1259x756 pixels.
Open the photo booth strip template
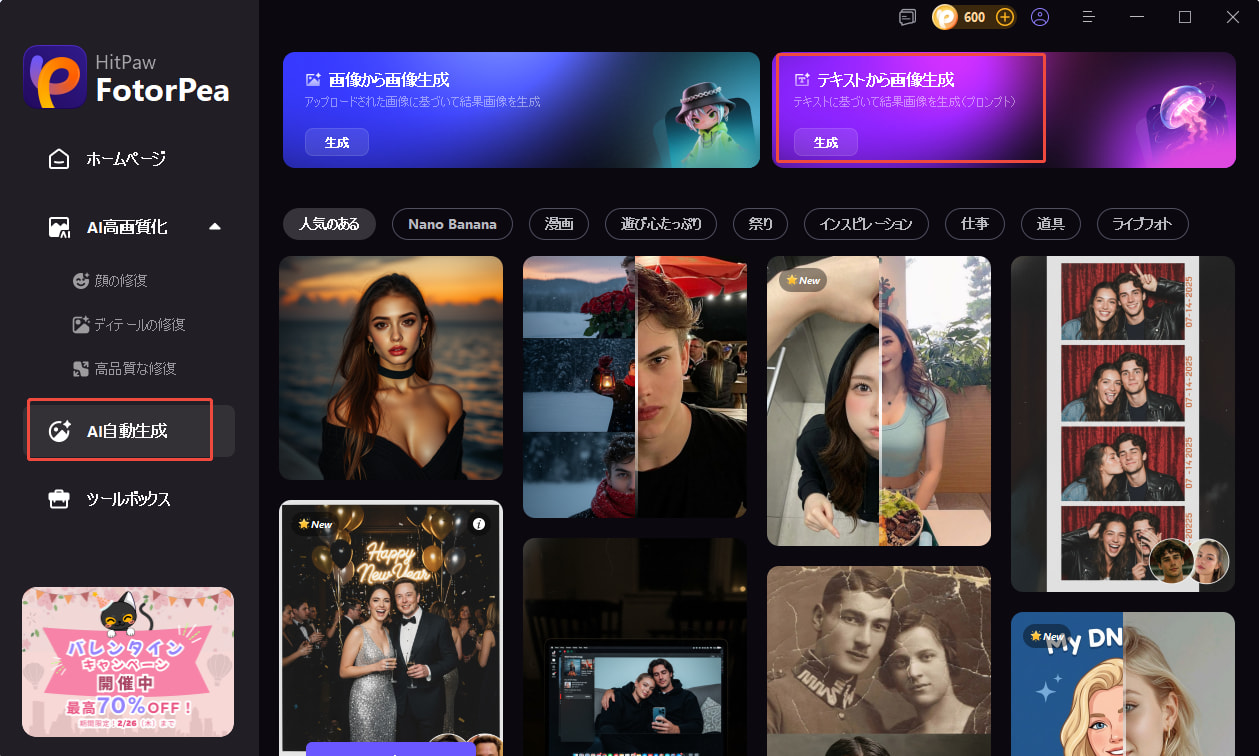click(x=1122, y=422)
